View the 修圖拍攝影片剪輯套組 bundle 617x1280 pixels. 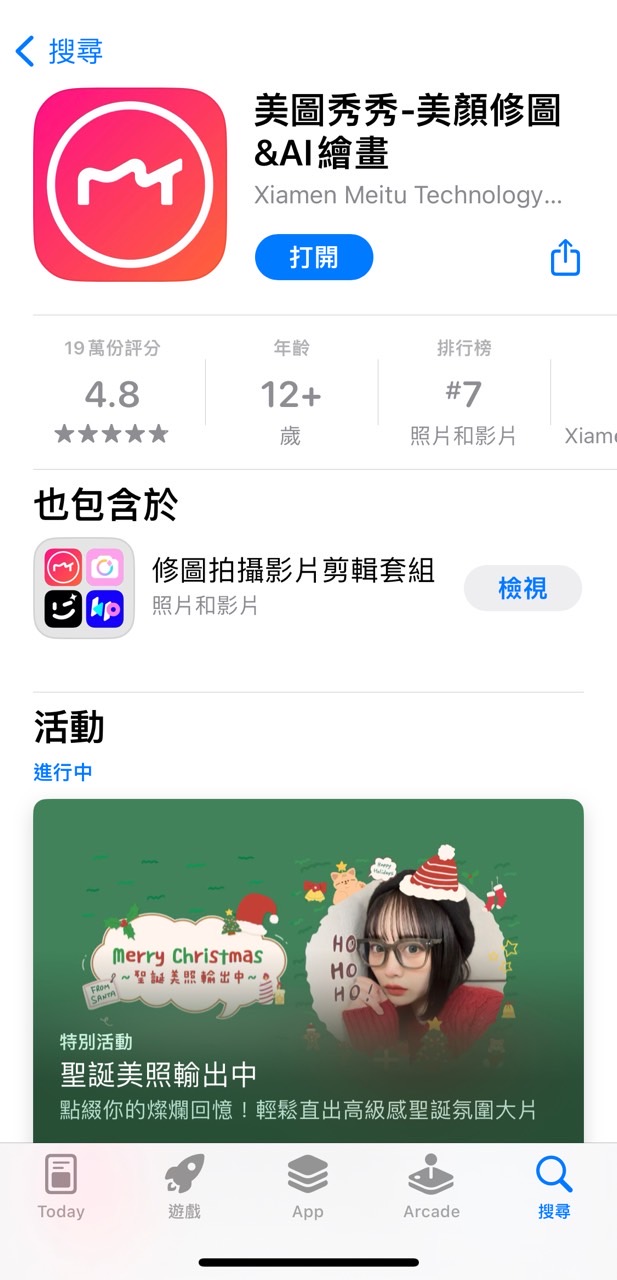[522, 588]
